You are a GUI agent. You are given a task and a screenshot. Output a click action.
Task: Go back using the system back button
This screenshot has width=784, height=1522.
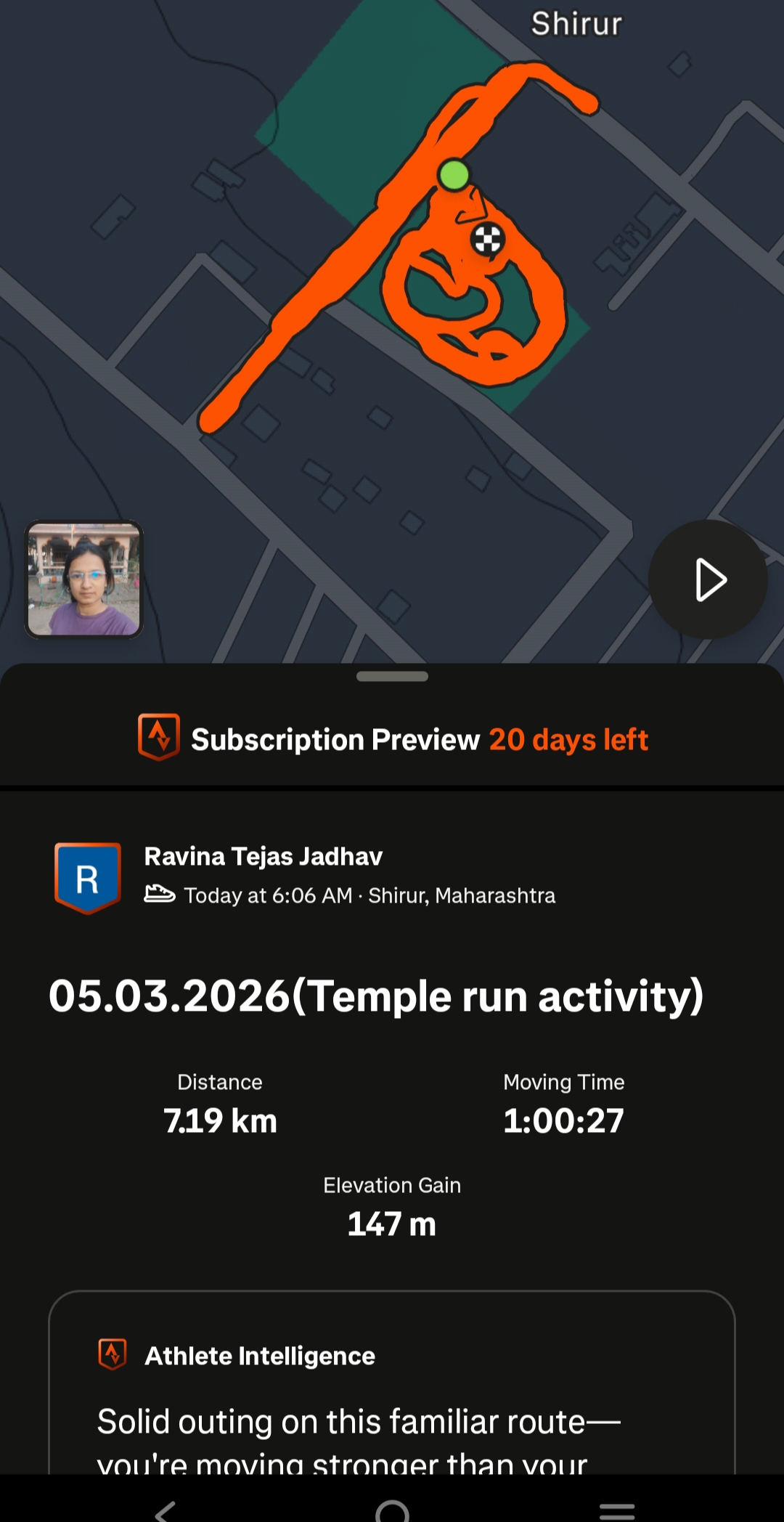point(166,1510)
